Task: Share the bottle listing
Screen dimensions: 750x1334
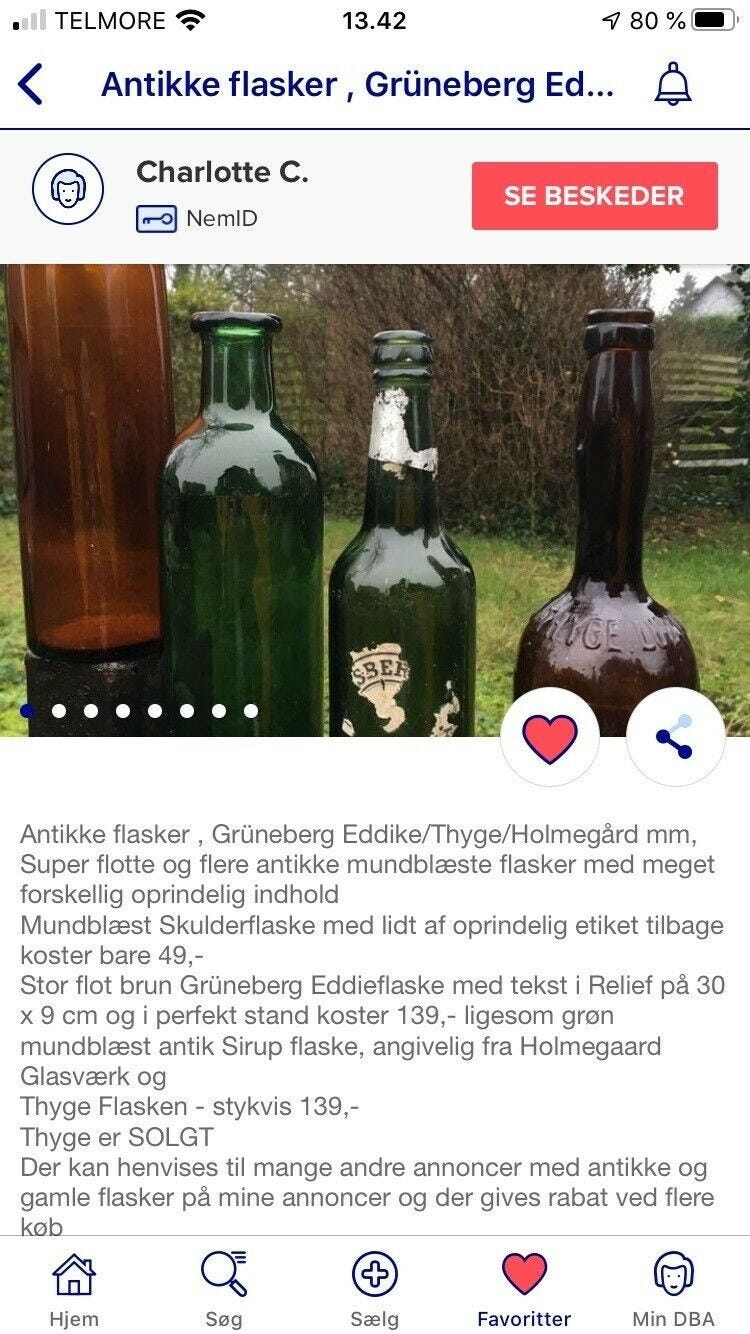Action: coord(676,737)
